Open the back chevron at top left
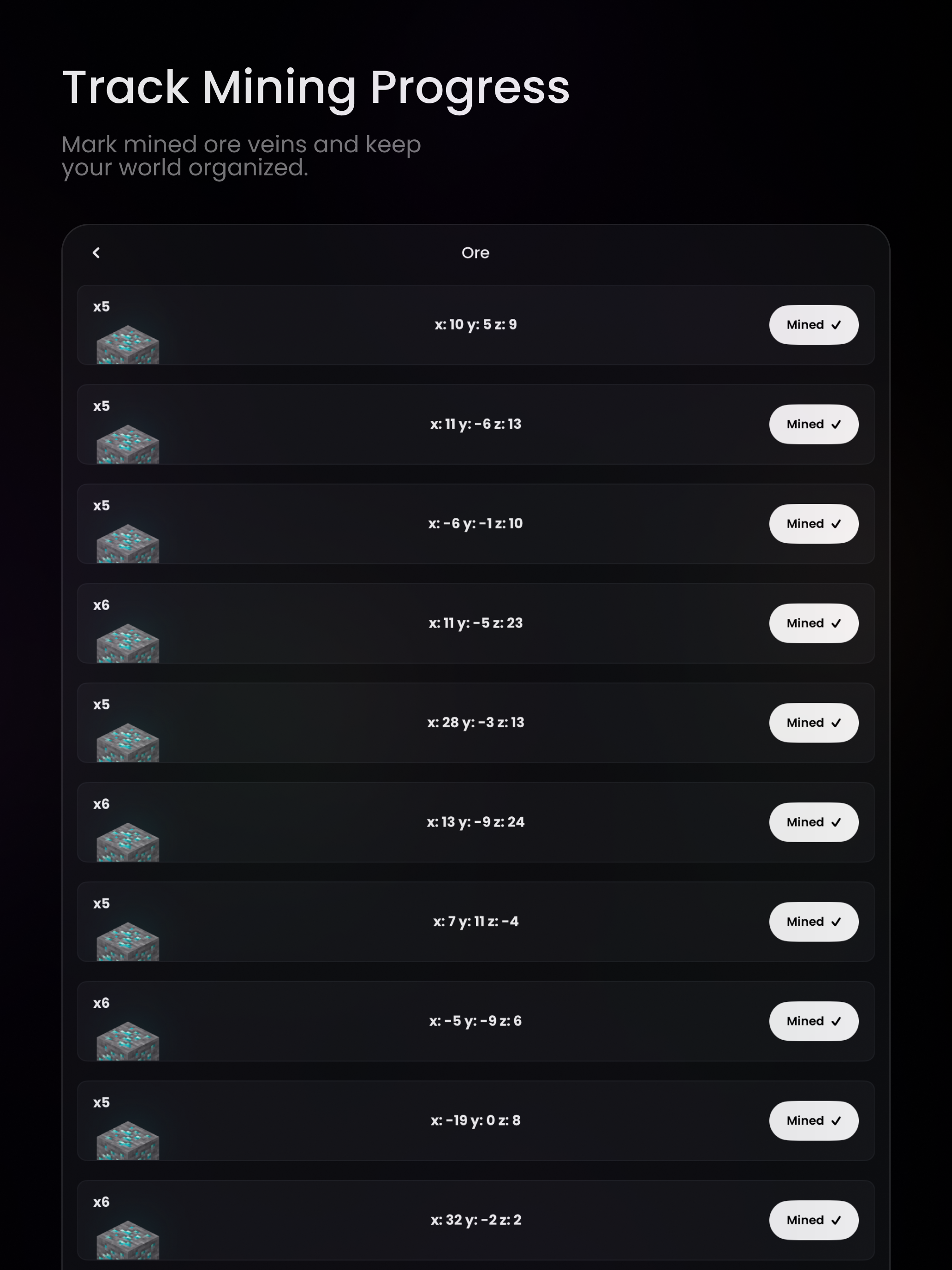Image resolution: width=952 pixels, height=1270 pixels. (x=96, y=252)
